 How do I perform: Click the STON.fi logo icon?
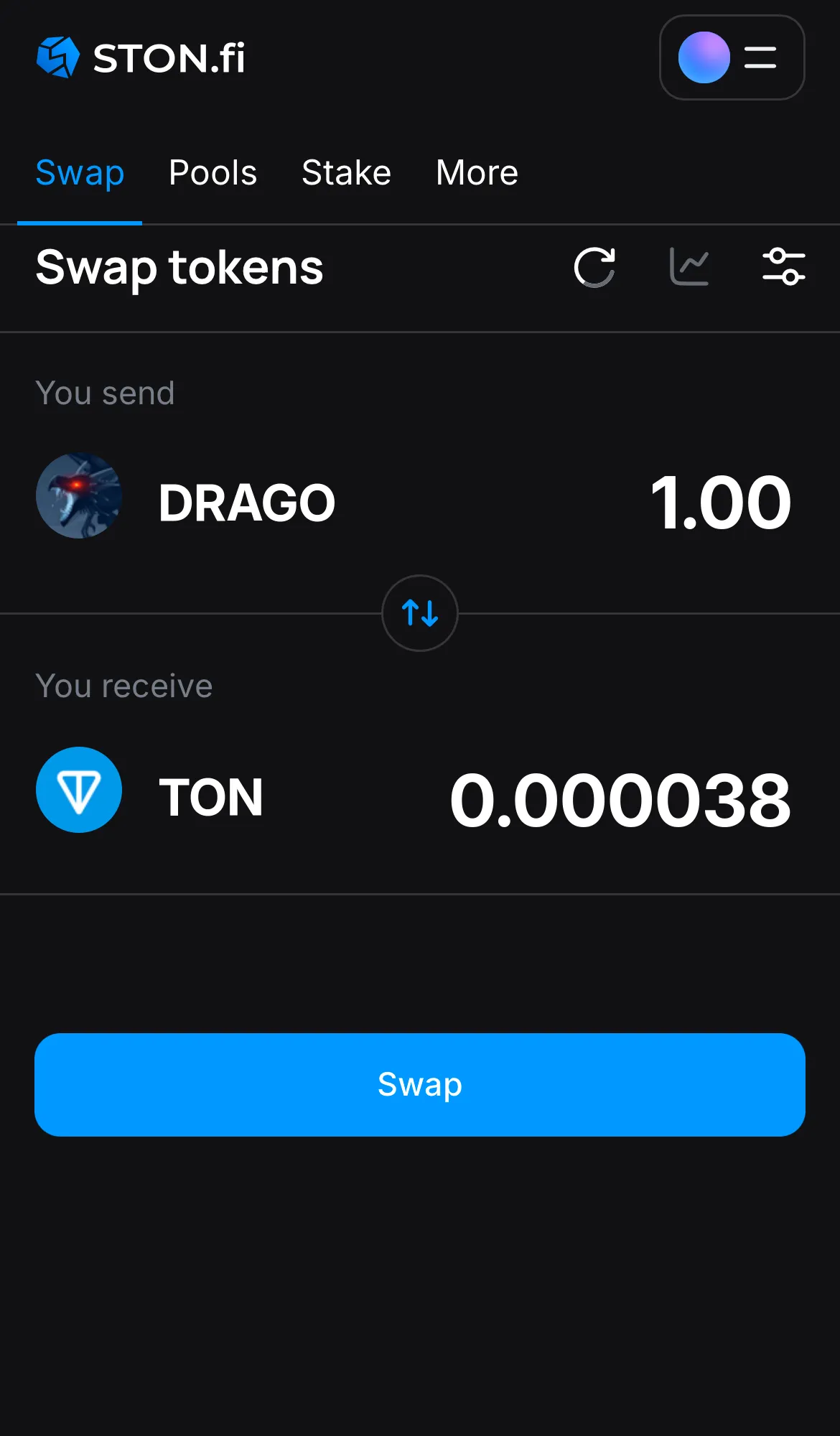coord(57,57)
